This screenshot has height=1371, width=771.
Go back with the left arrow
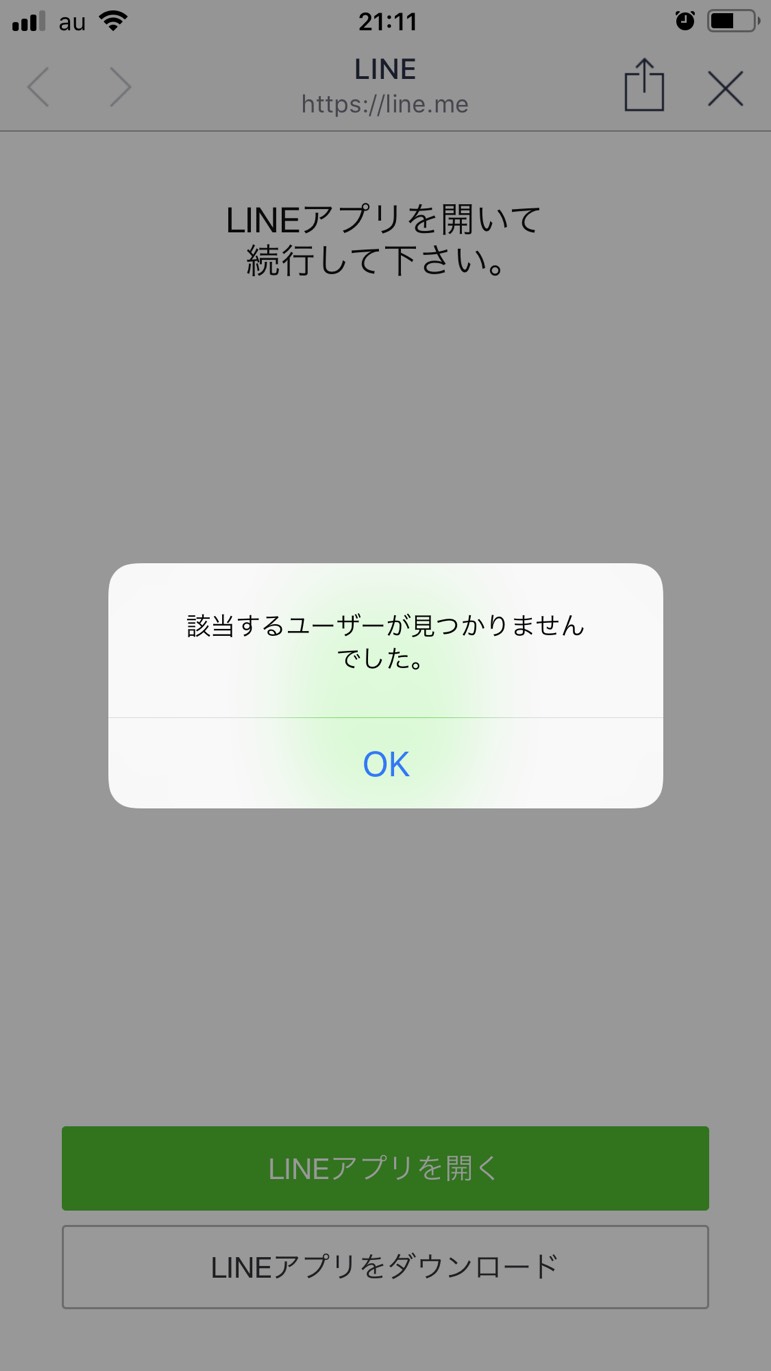[x=38, y=88]
